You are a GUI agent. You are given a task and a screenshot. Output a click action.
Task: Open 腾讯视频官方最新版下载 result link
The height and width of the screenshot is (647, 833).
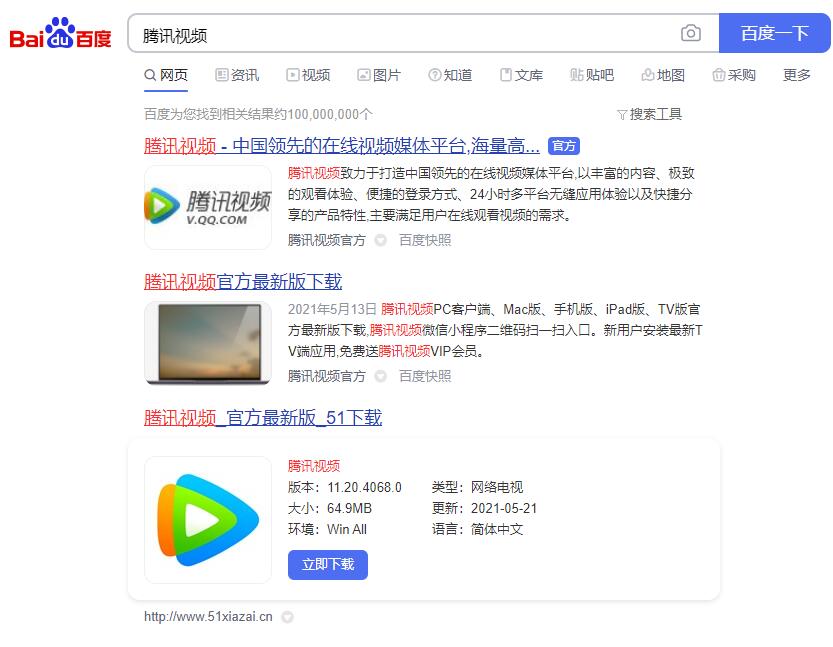coord(243,282)
